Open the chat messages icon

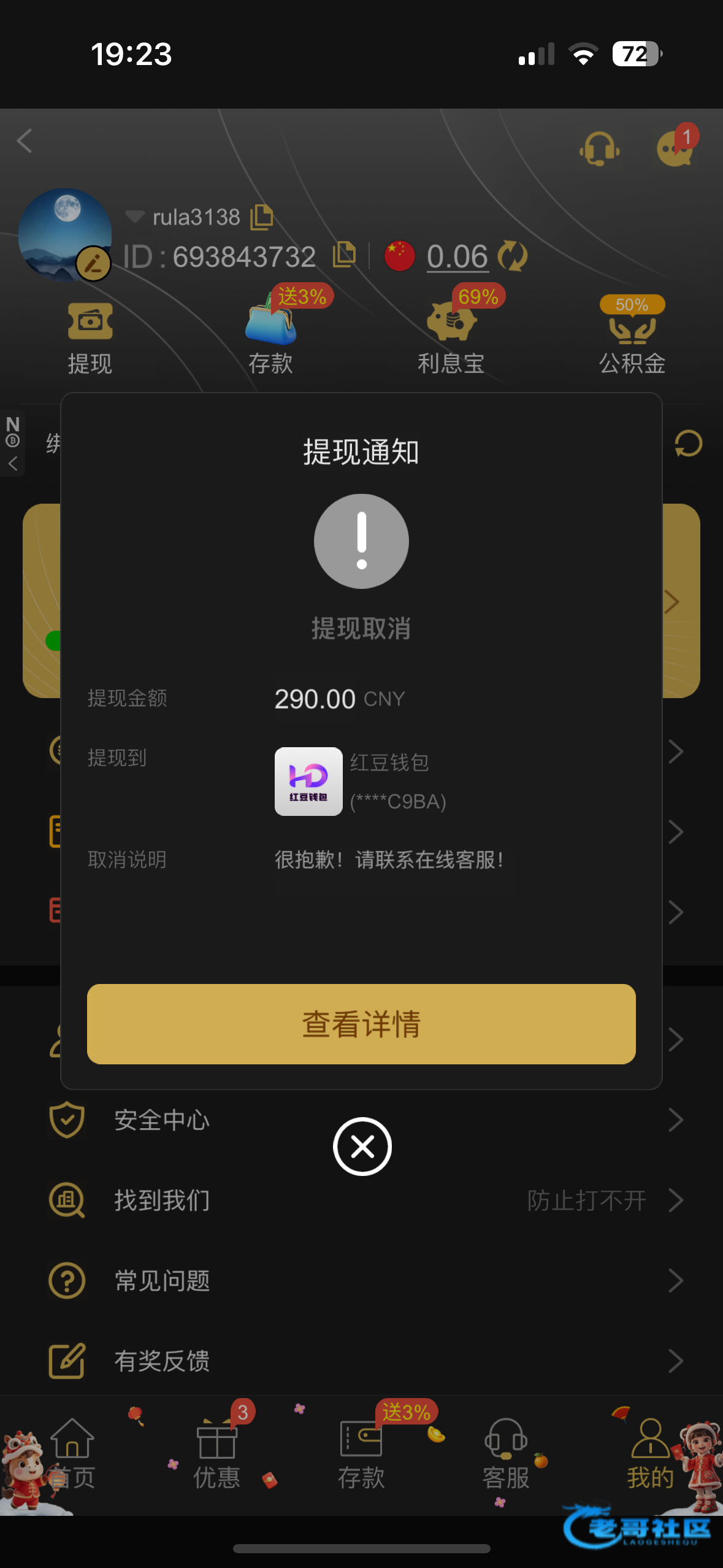pos(675,148)
